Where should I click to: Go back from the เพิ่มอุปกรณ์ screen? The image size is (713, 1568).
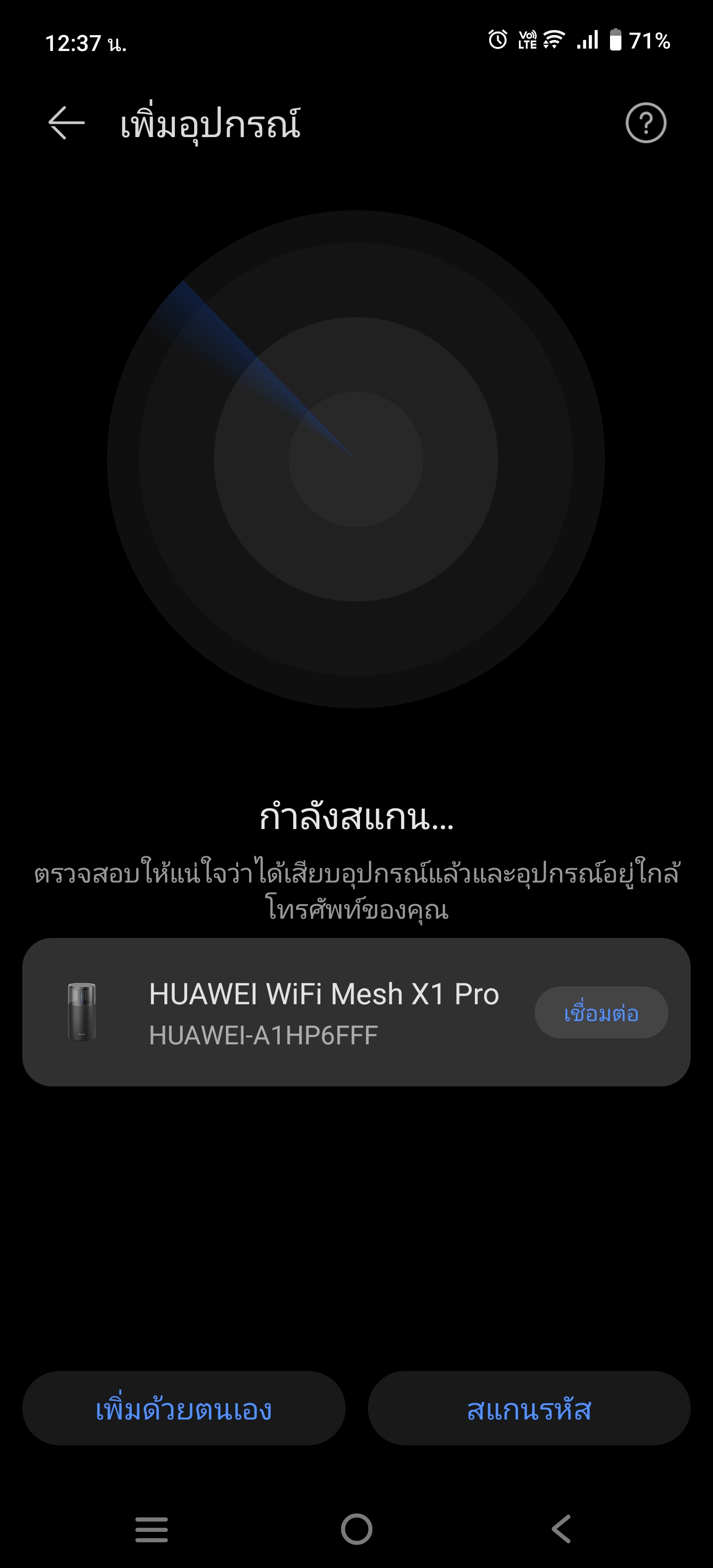click(x=66, y=123)
